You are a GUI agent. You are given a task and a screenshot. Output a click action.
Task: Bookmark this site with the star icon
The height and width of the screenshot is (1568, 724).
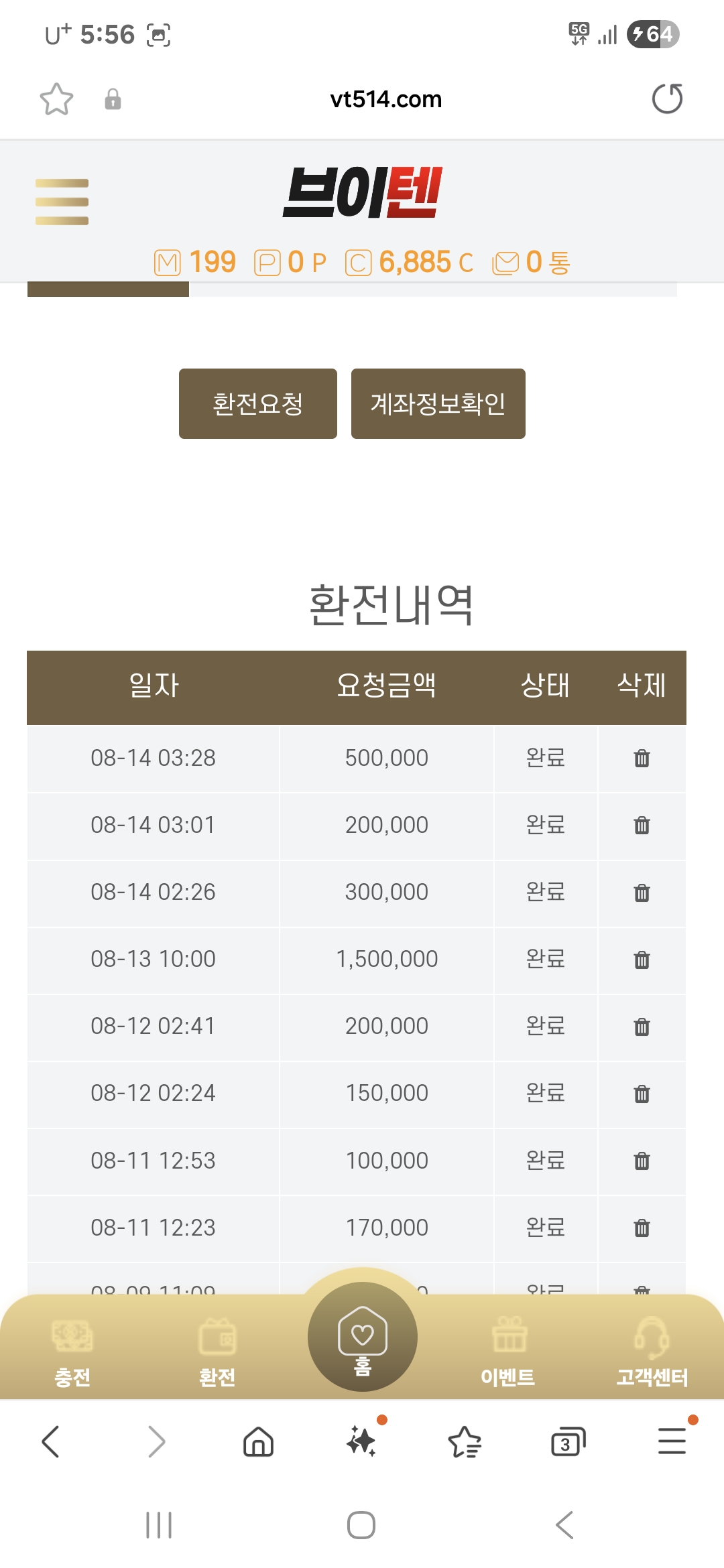click(56, 99)
